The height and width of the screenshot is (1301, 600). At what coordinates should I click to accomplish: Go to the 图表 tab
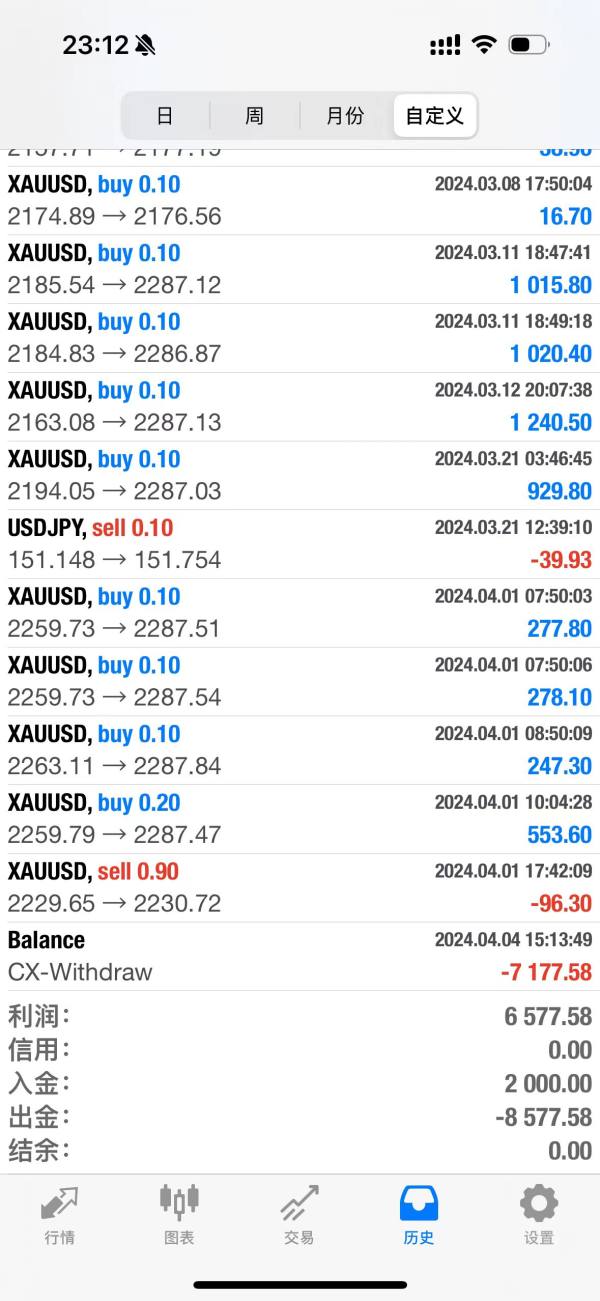[179, 1214]
